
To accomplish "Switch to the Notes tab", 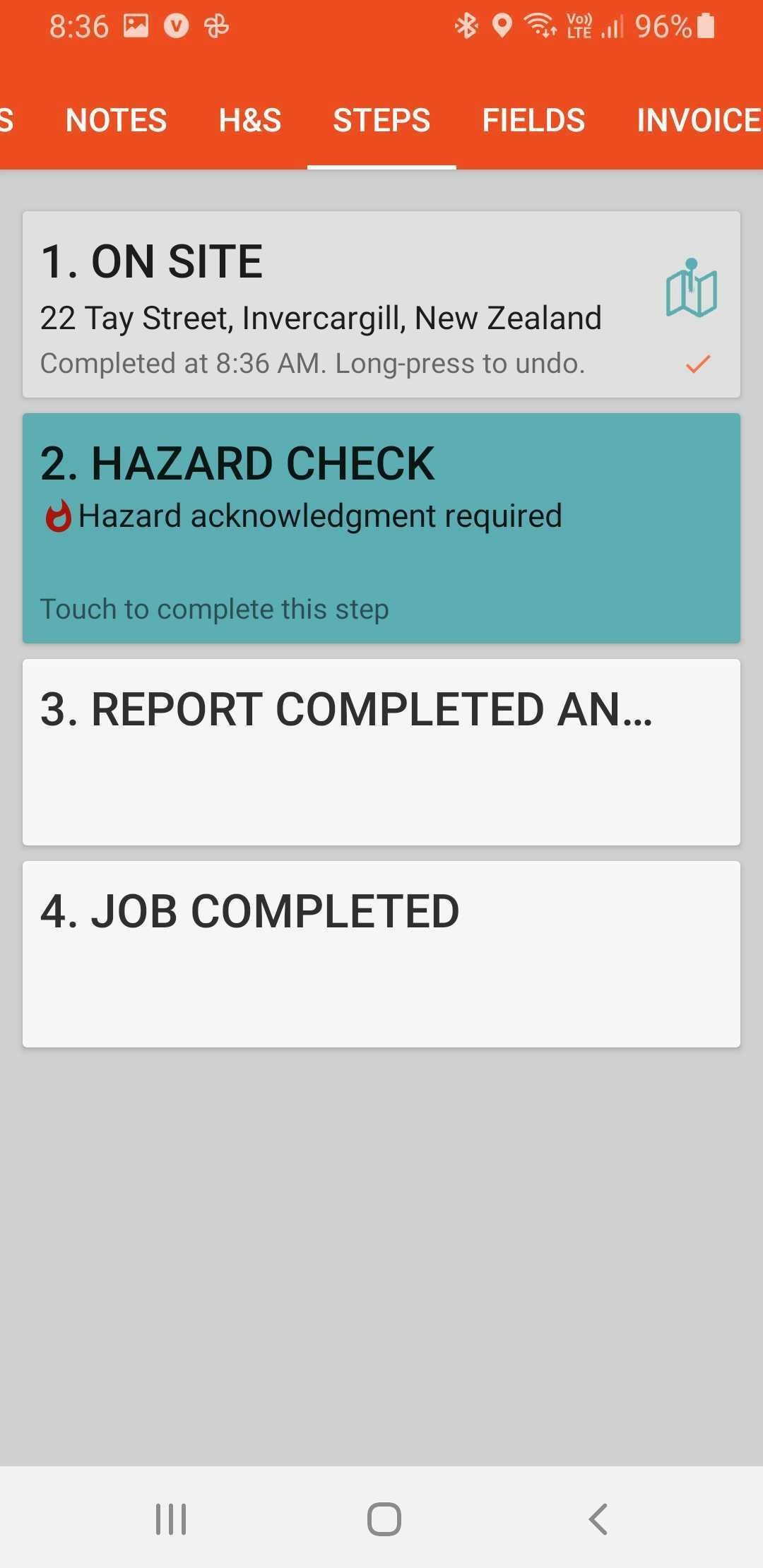I will (116, 120).
